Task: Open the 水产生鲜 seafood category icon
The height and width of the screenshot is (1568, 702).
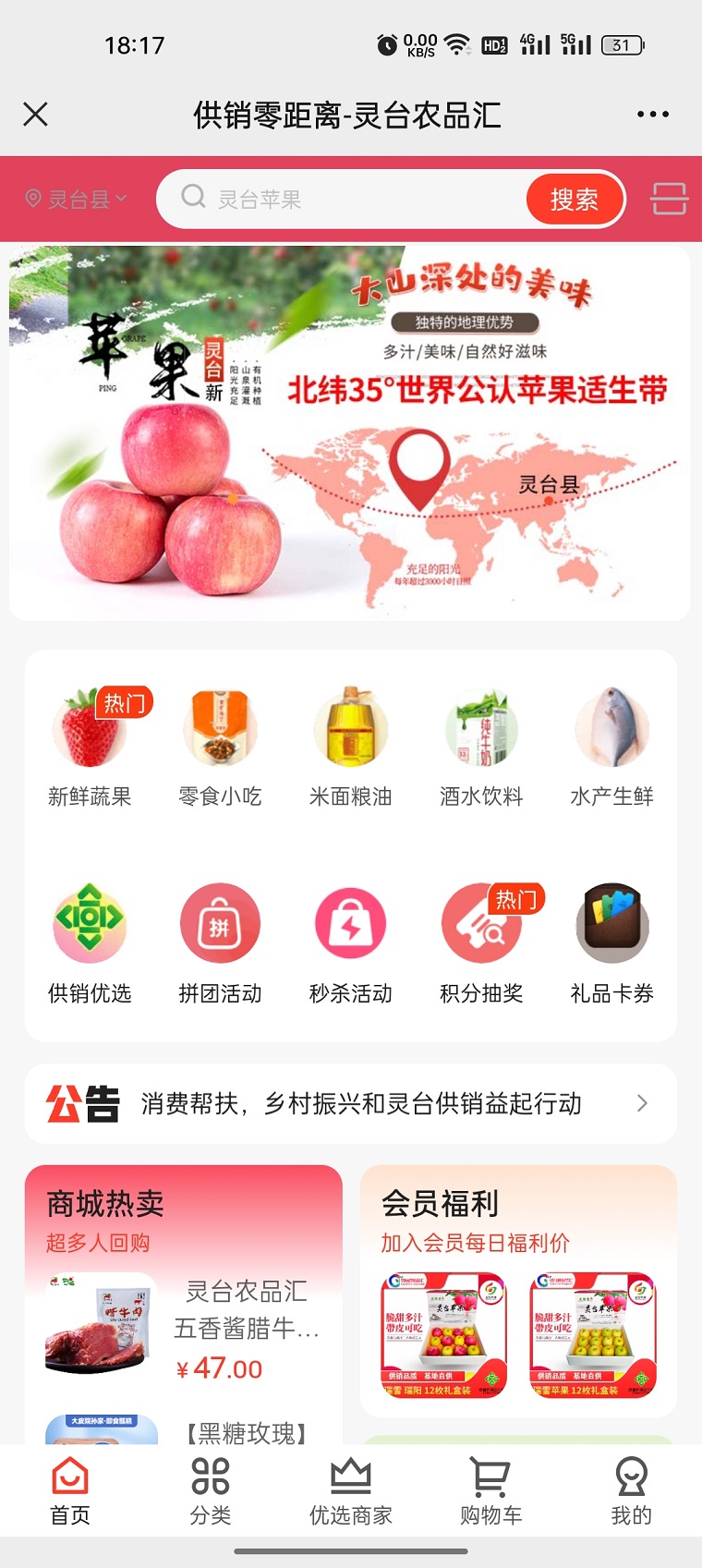Action: tap(613, 730)
